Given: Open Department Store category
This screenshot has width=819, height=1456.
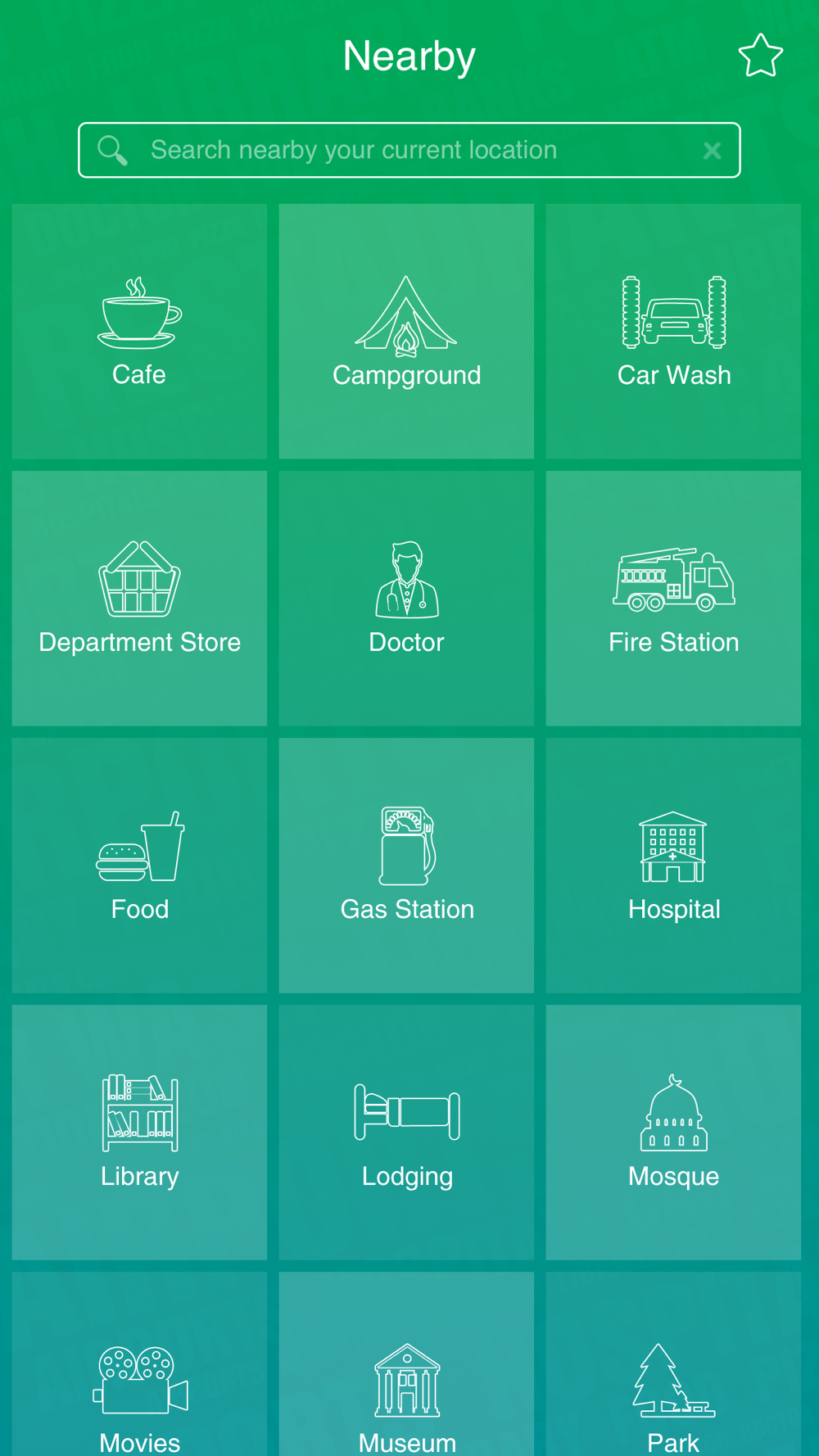Looking at the screenshot, I should coord(139,599).
